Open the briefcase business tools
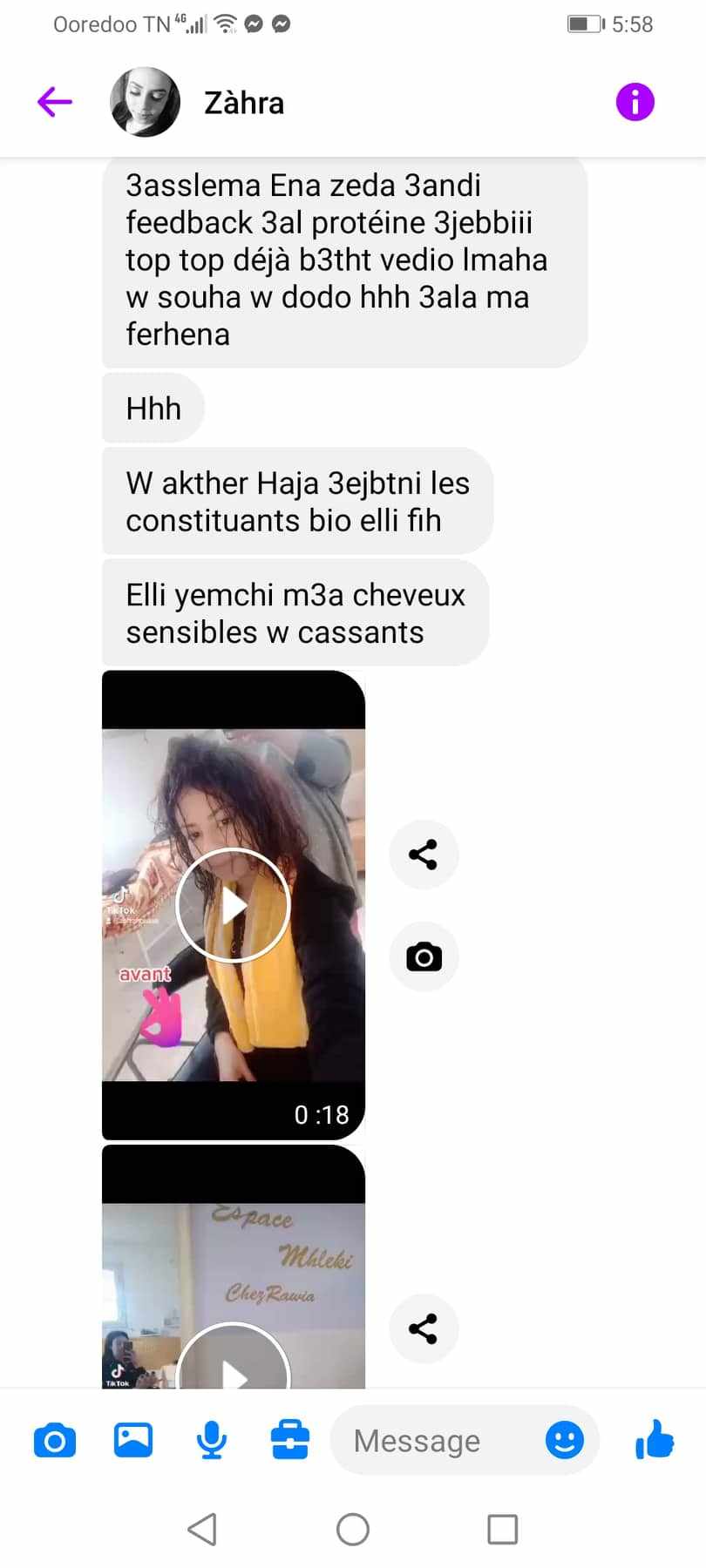Image resolution: width=706 pixels, height=1568 pixels. 290,1440
